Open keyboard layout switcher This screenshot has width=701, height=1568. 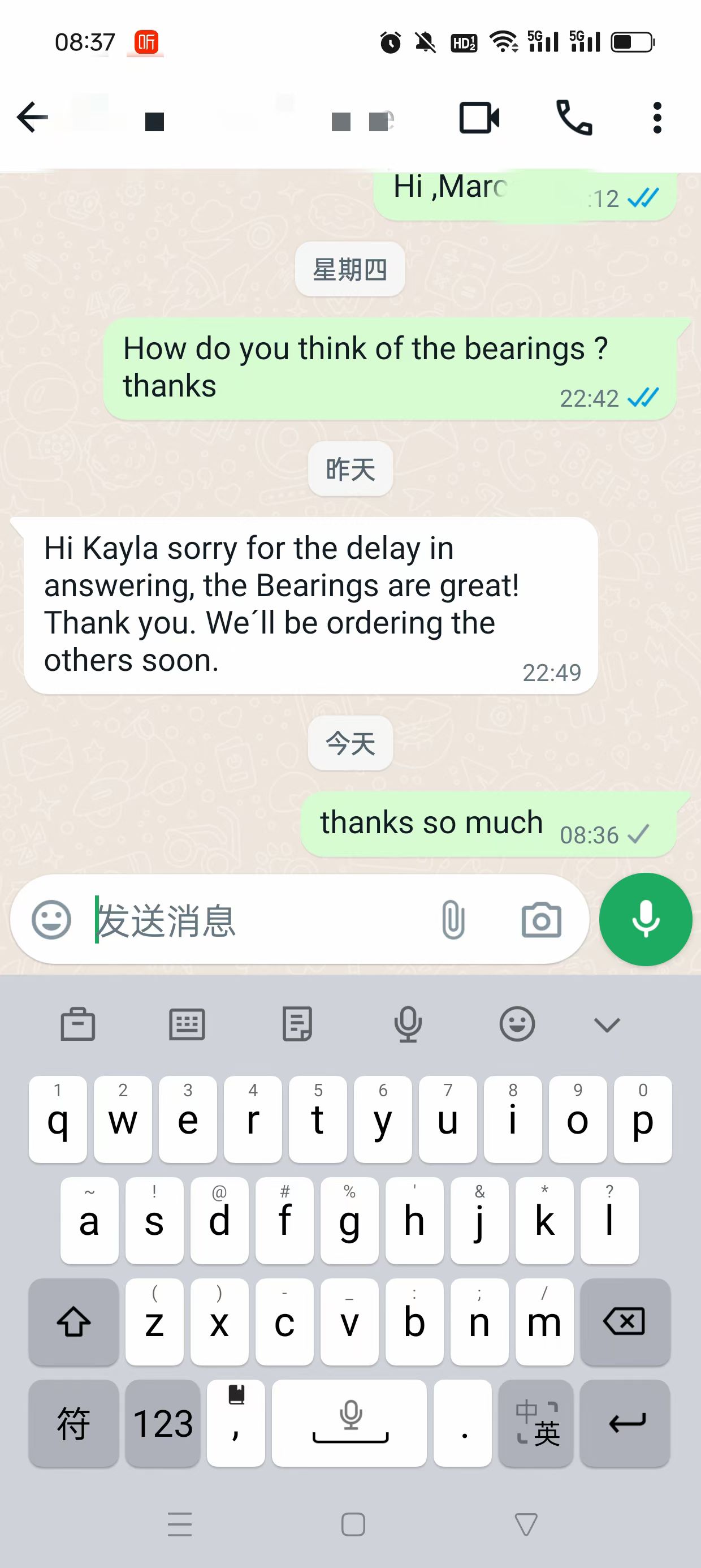pyautogui.click(x=187, y=1024)
